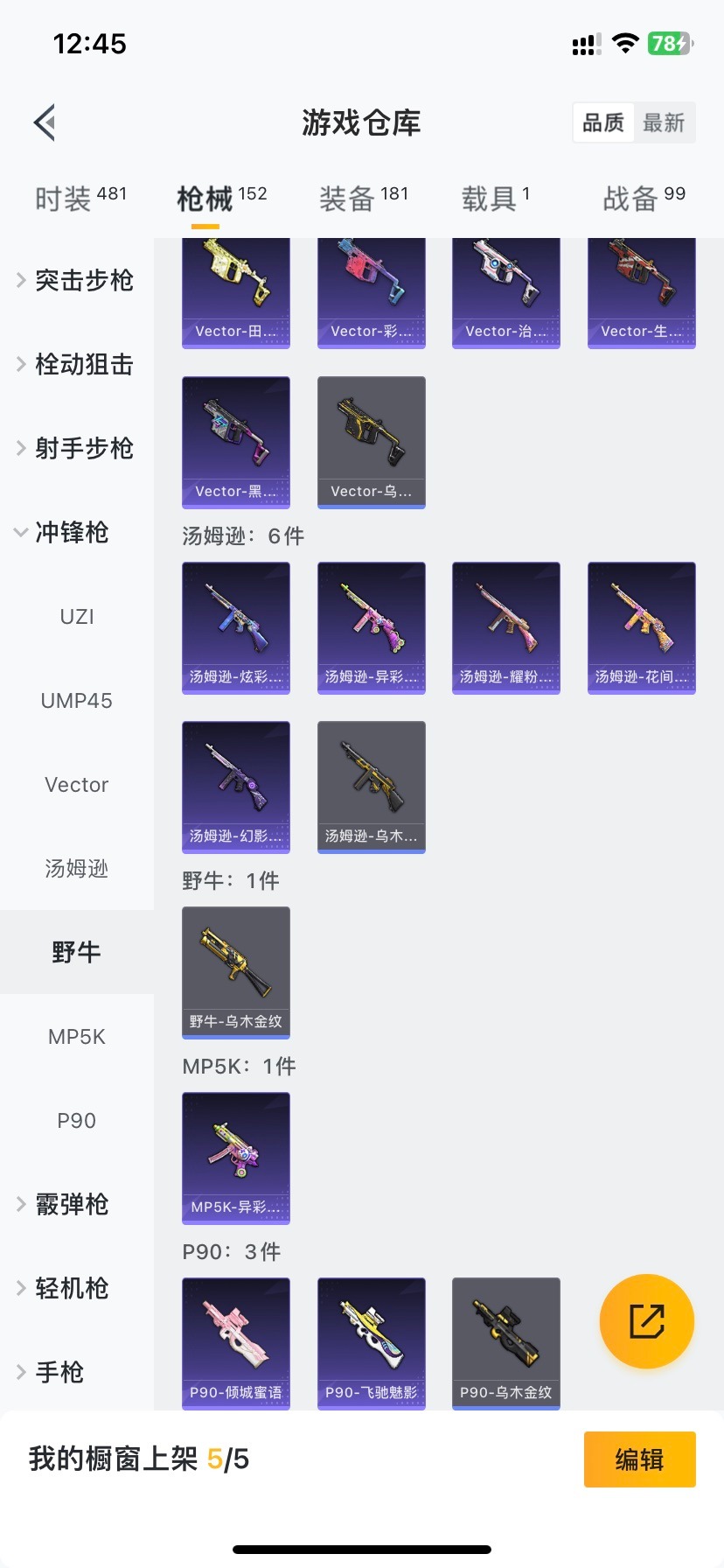View the 汤姆逊-花间 skin
Viewport: 724px width, 1568px height.
point(642,627)
